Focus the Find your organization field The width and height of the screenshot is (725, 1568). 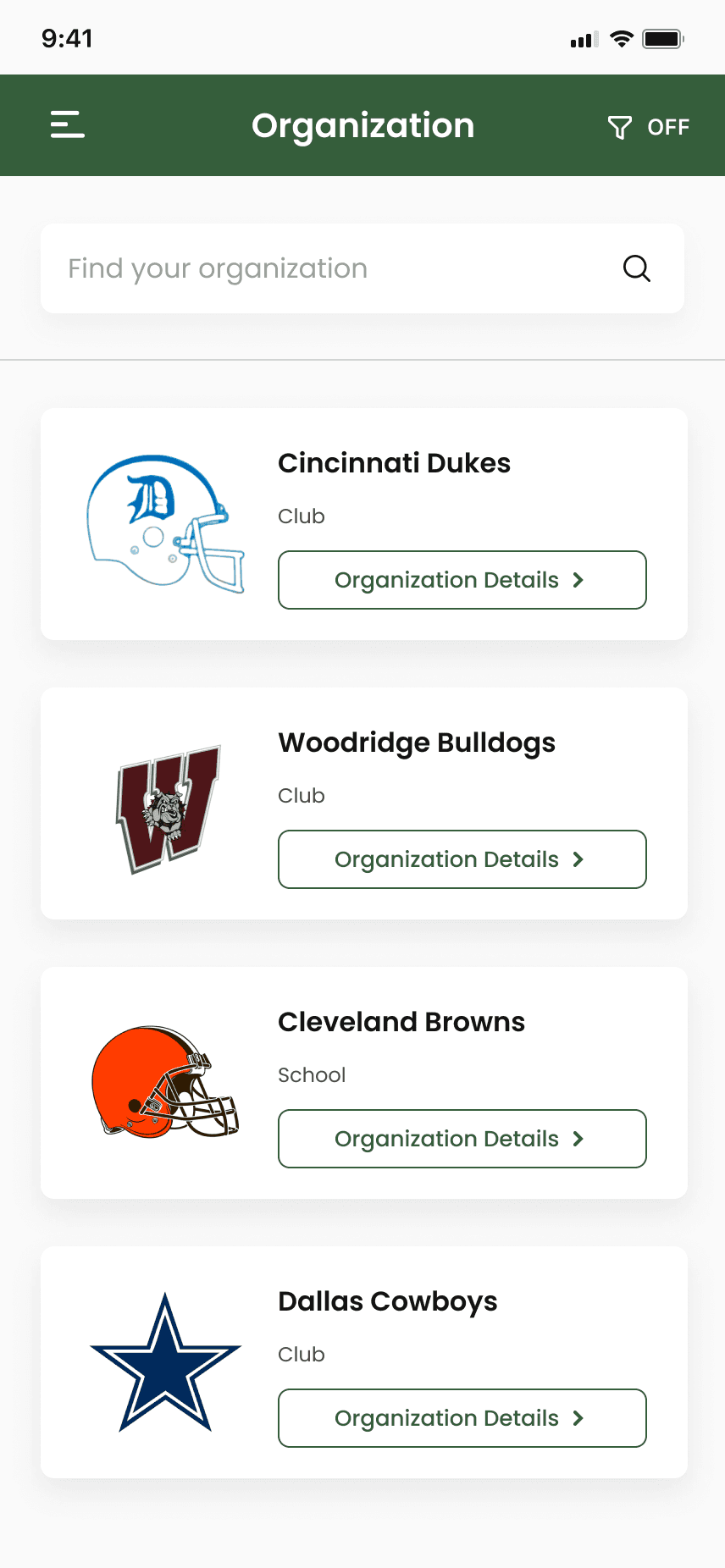click(x=330, y=268)
